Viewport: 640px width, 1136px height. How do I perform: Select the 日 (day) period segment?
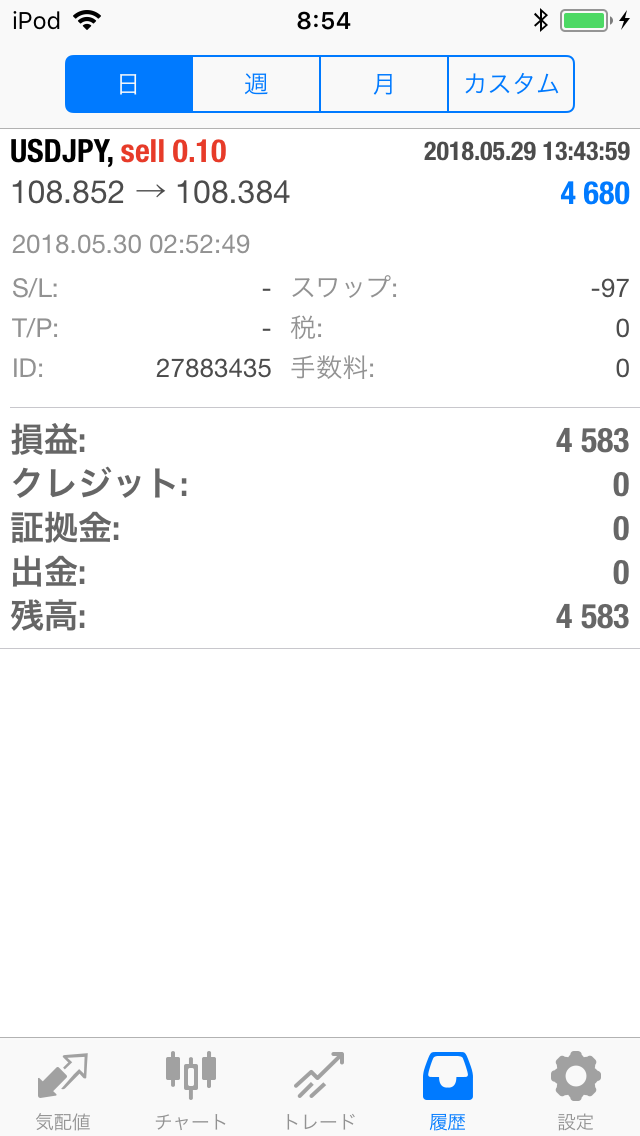[x=129, y=84]
